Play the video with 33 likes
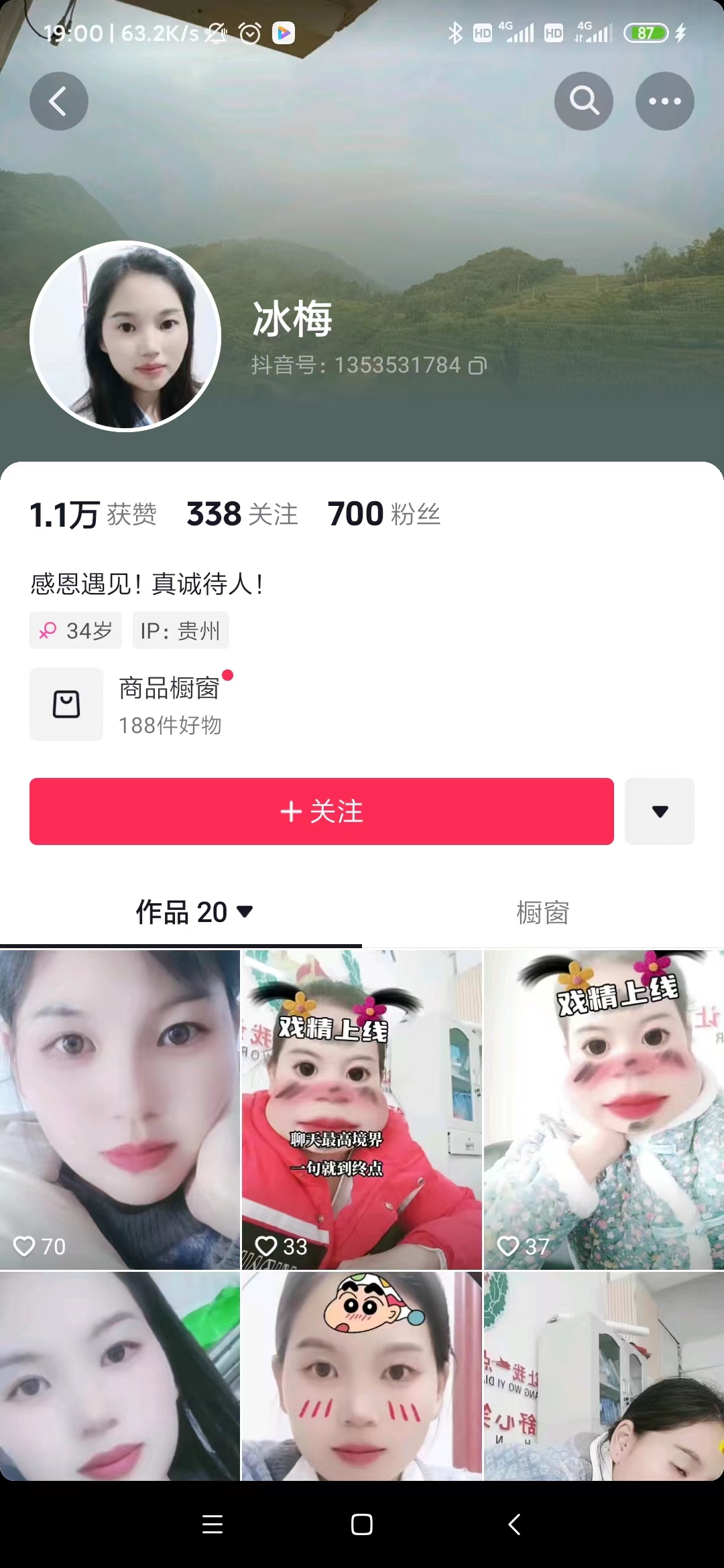Viewport: 724px width, 1568px height. (362, 1110)
